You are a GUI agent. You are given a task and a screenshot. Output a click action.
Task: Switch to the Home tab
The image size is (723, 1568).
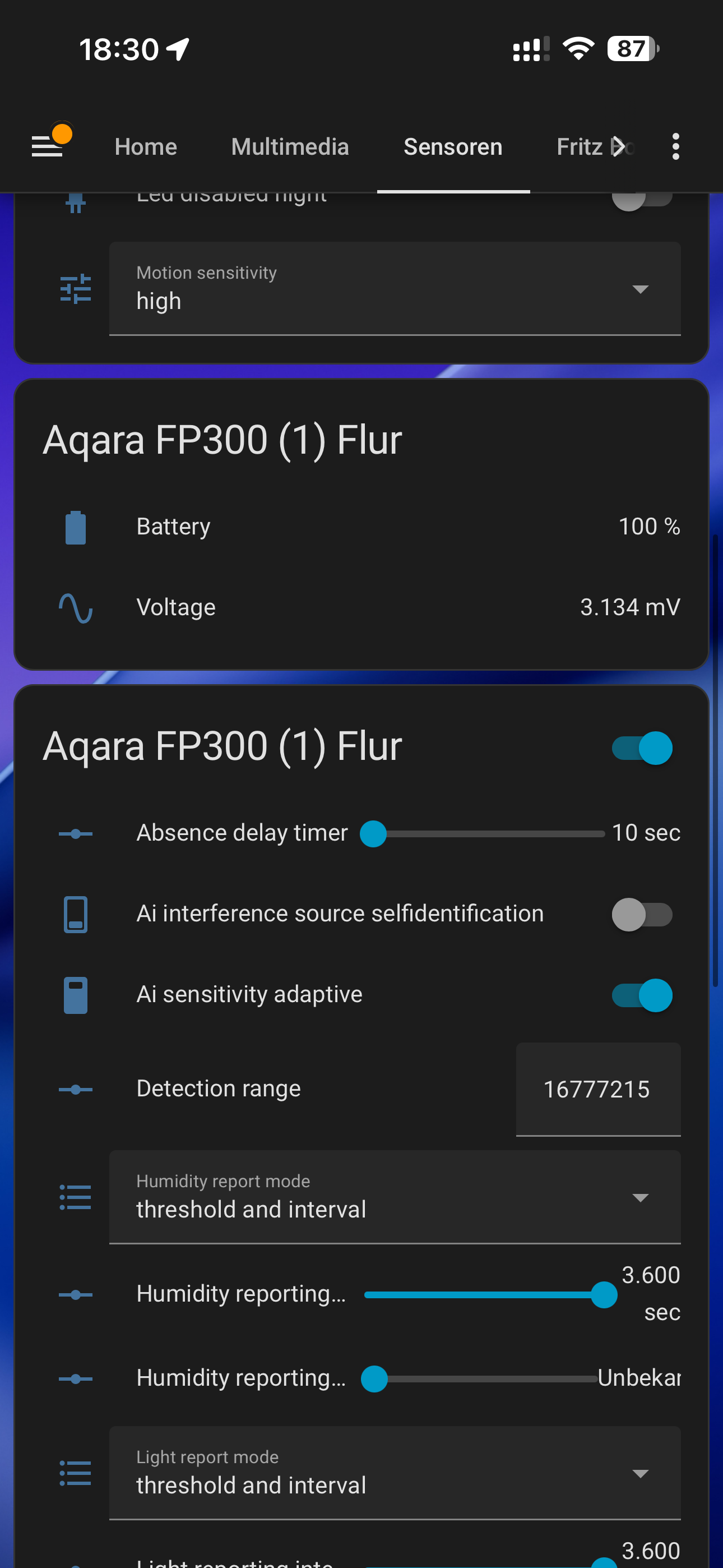pos(146,147)
